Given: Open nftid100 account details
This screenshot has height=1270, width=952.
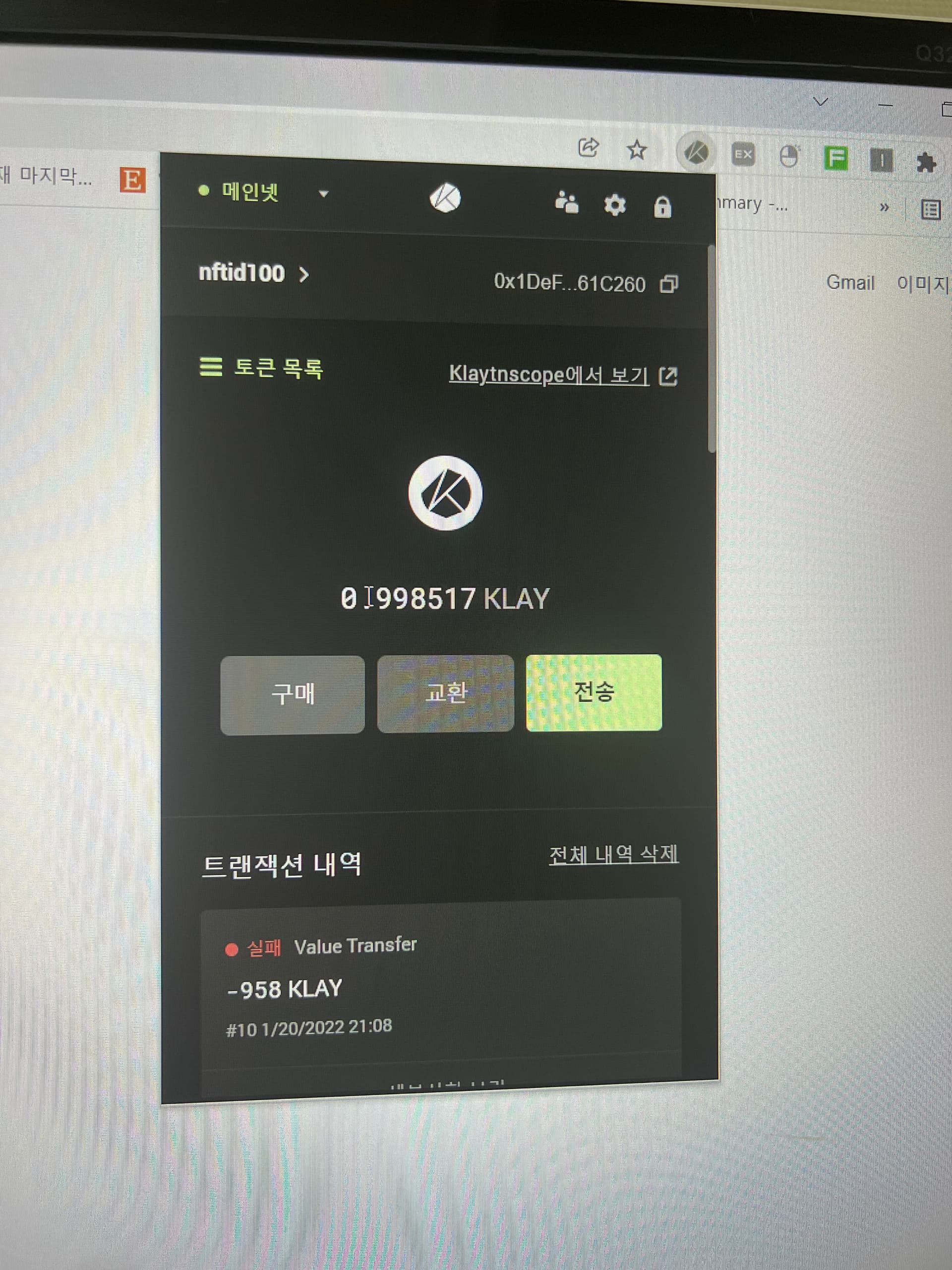Looking at the screenshot, I should [x=253, y=273].
